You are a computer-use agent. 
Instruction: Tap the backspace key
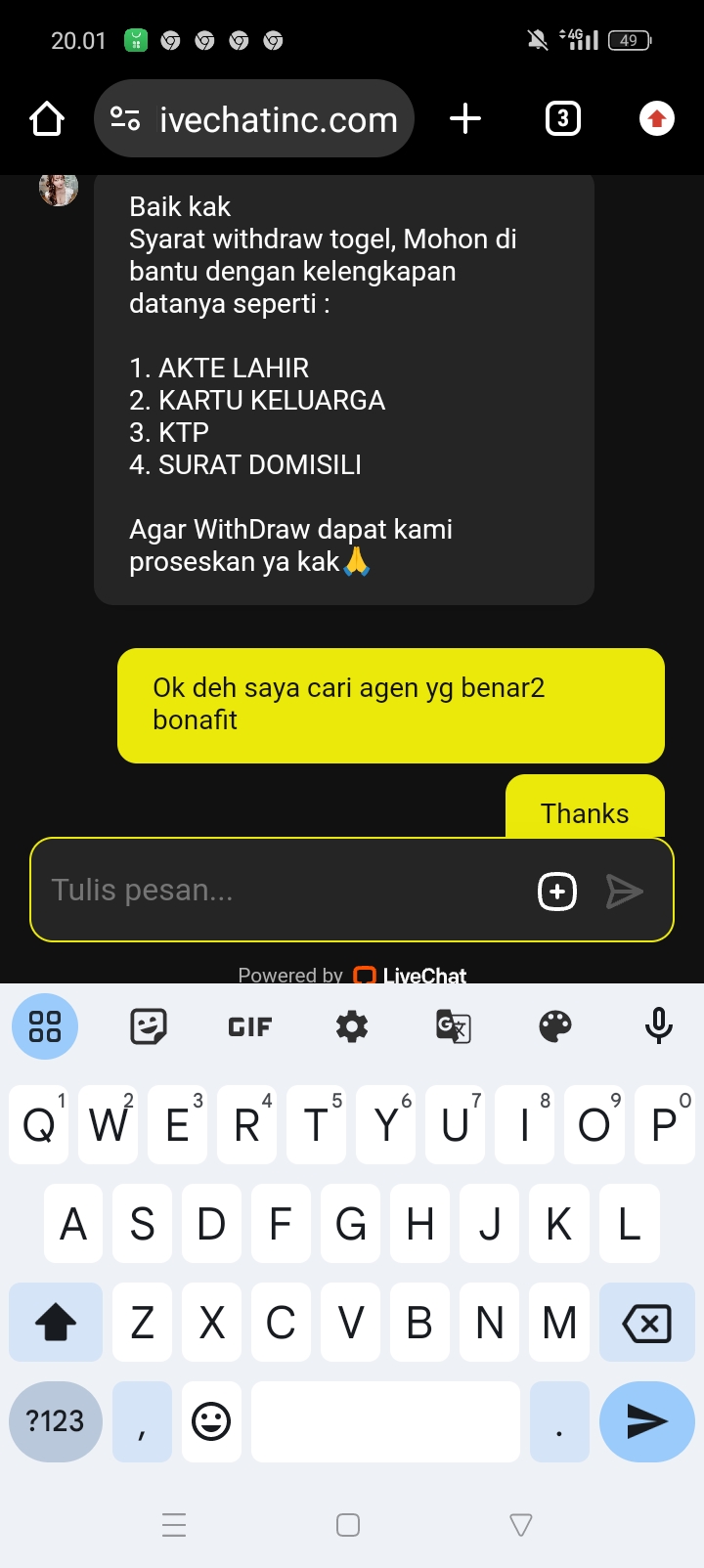point(646,1324)
